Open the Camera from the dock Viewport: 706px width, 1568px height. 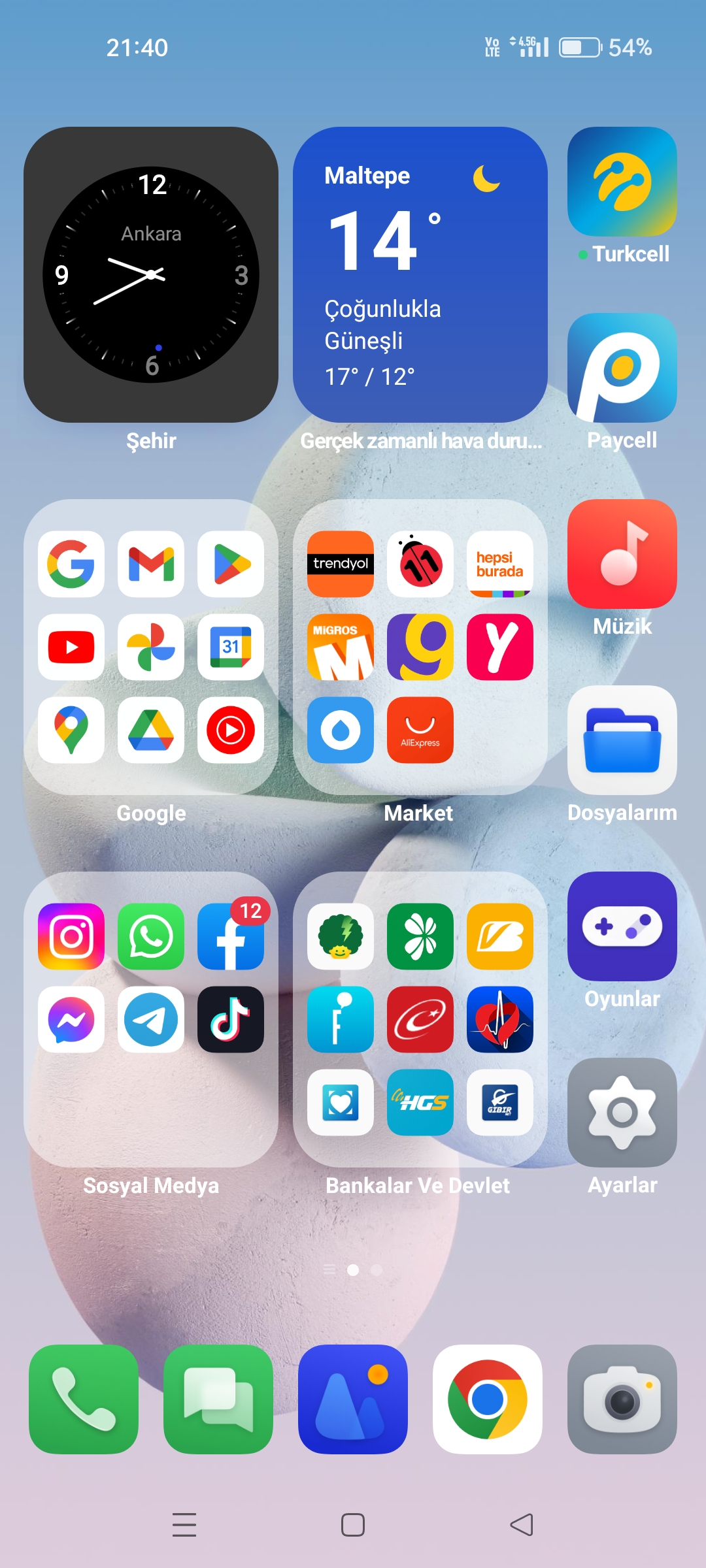point(622,1399)
